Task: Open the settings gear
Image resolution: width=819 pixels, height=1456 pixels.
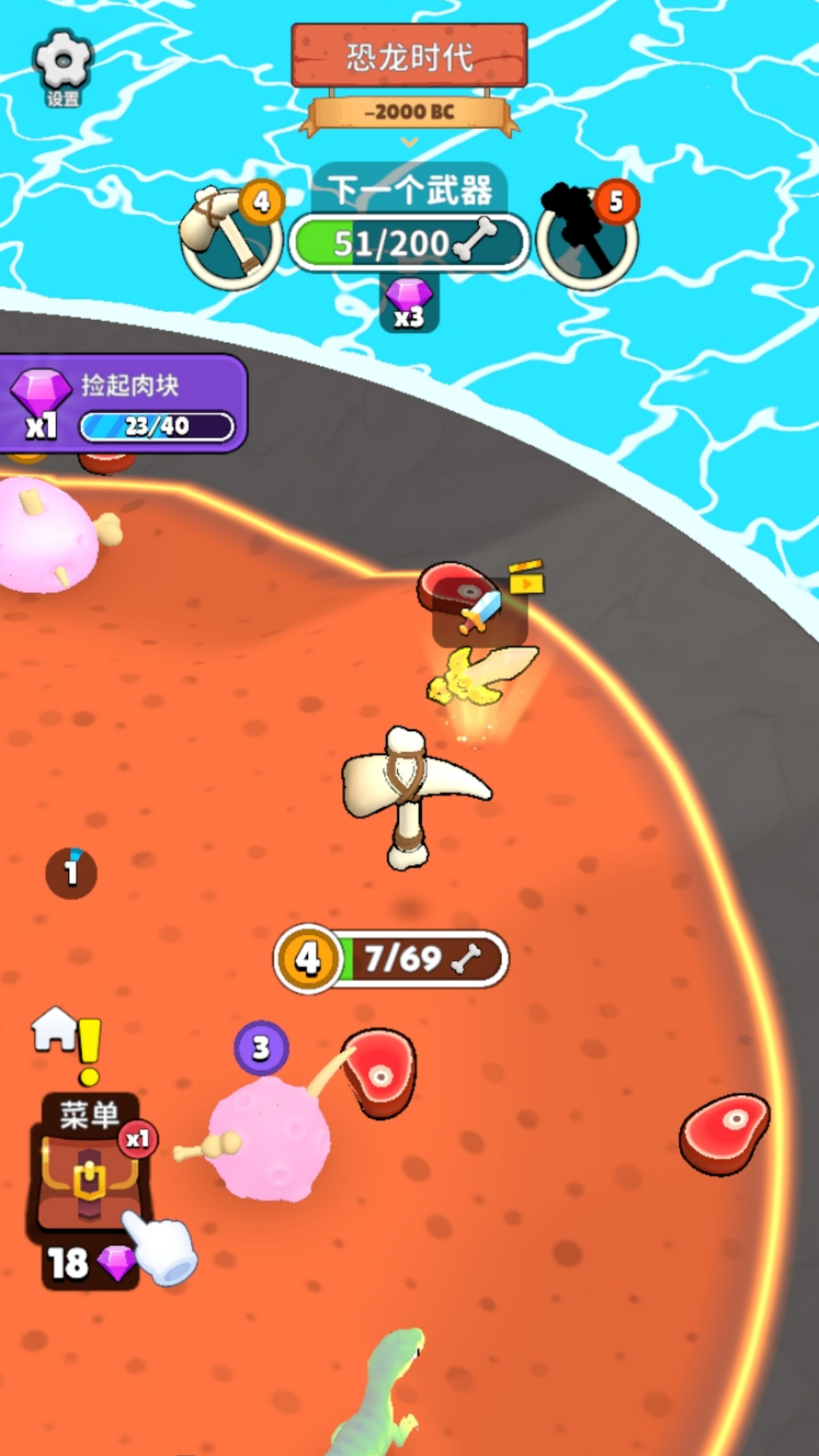Action: point(62,67)
